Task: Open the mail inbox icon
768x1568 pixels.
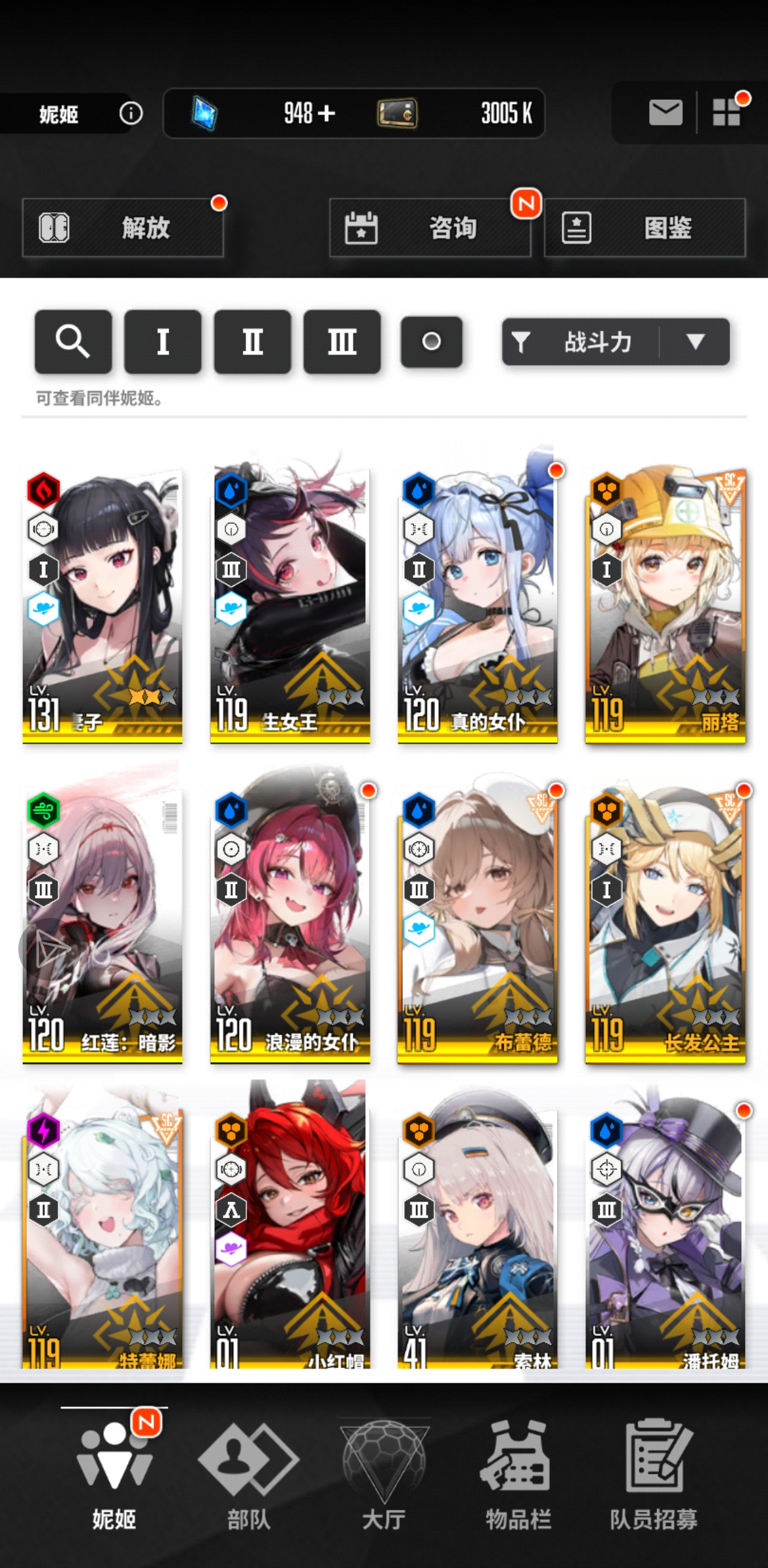Action: click(x=665, y=112)
